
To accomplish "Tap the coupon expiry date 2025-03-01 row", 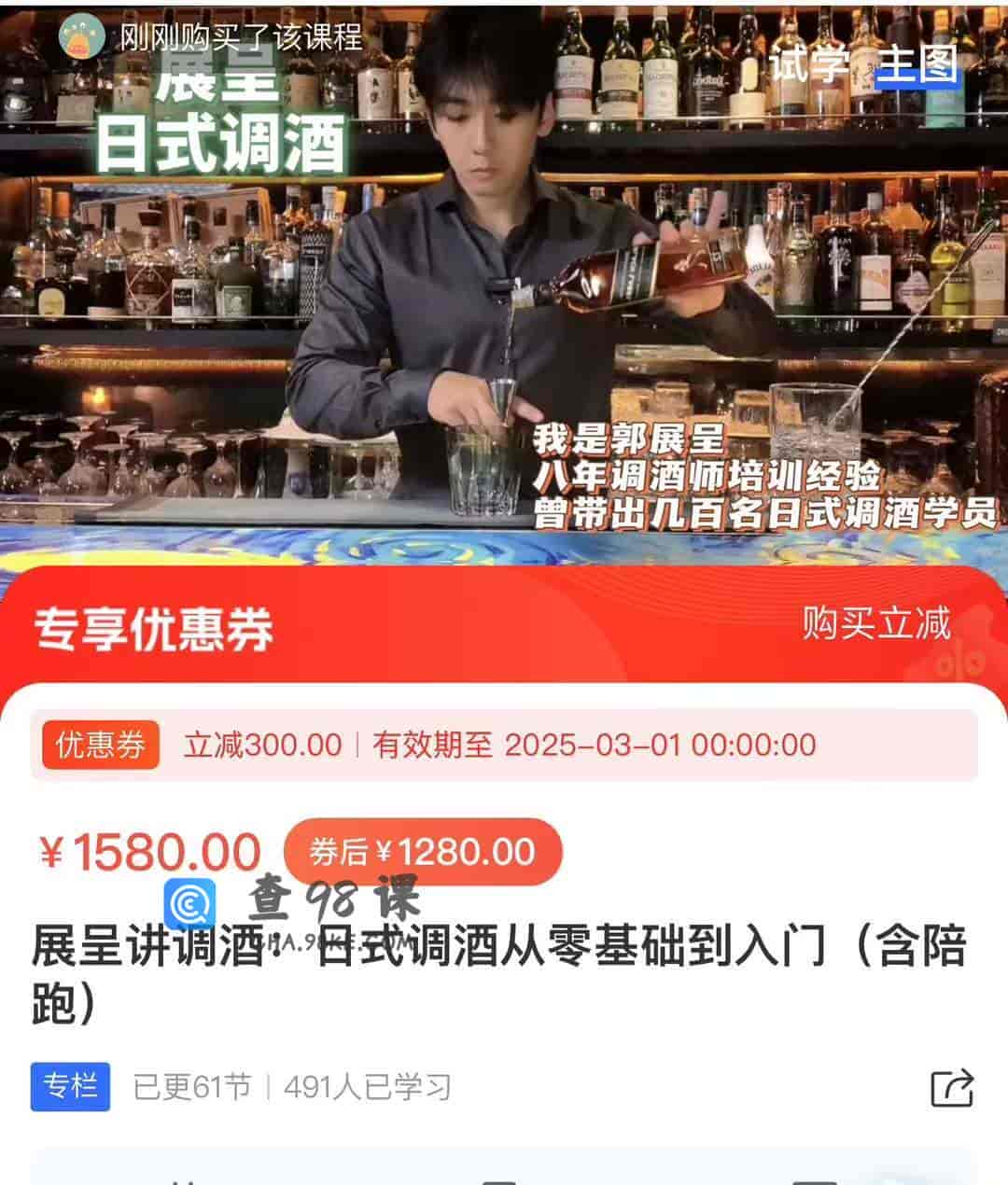I will pos(658,744).
